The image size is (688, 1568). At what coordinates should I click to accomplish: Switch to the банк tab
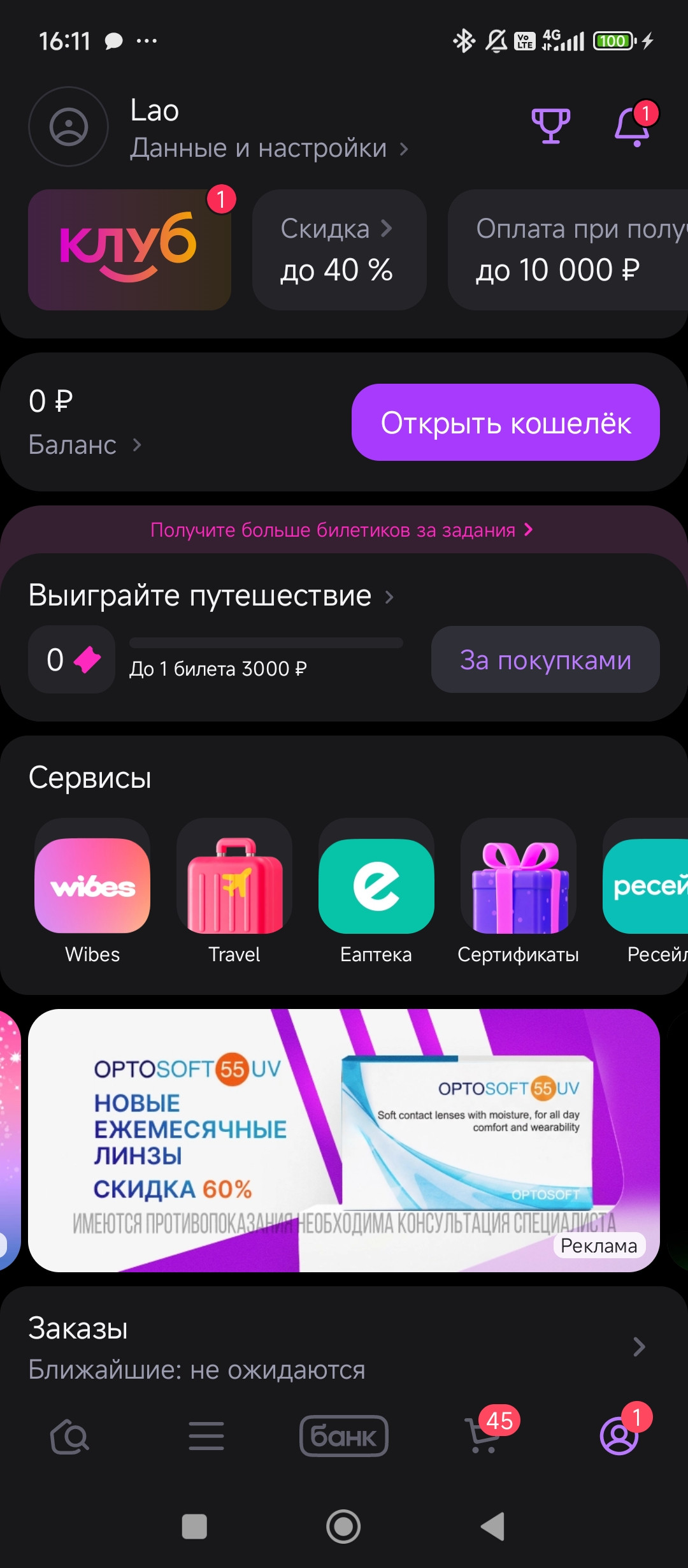pyautogui.click(x=343, y=1436)
